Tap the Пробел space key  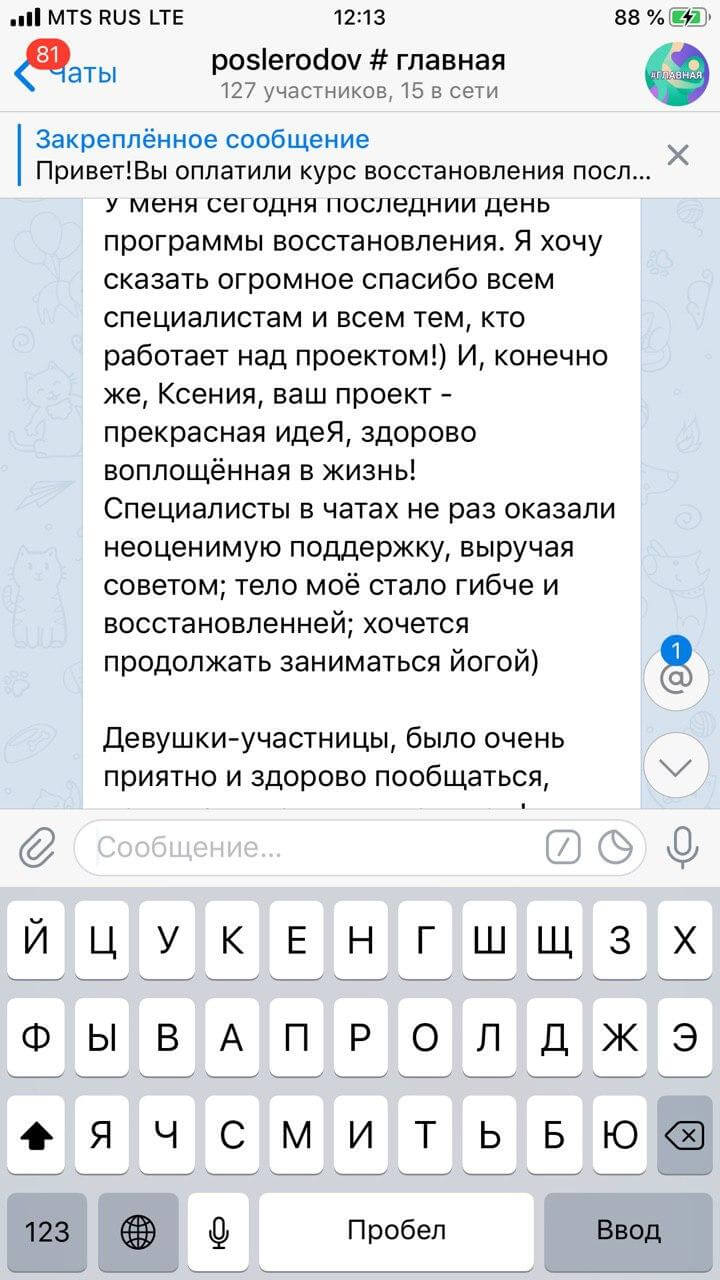coord(396,1230)
